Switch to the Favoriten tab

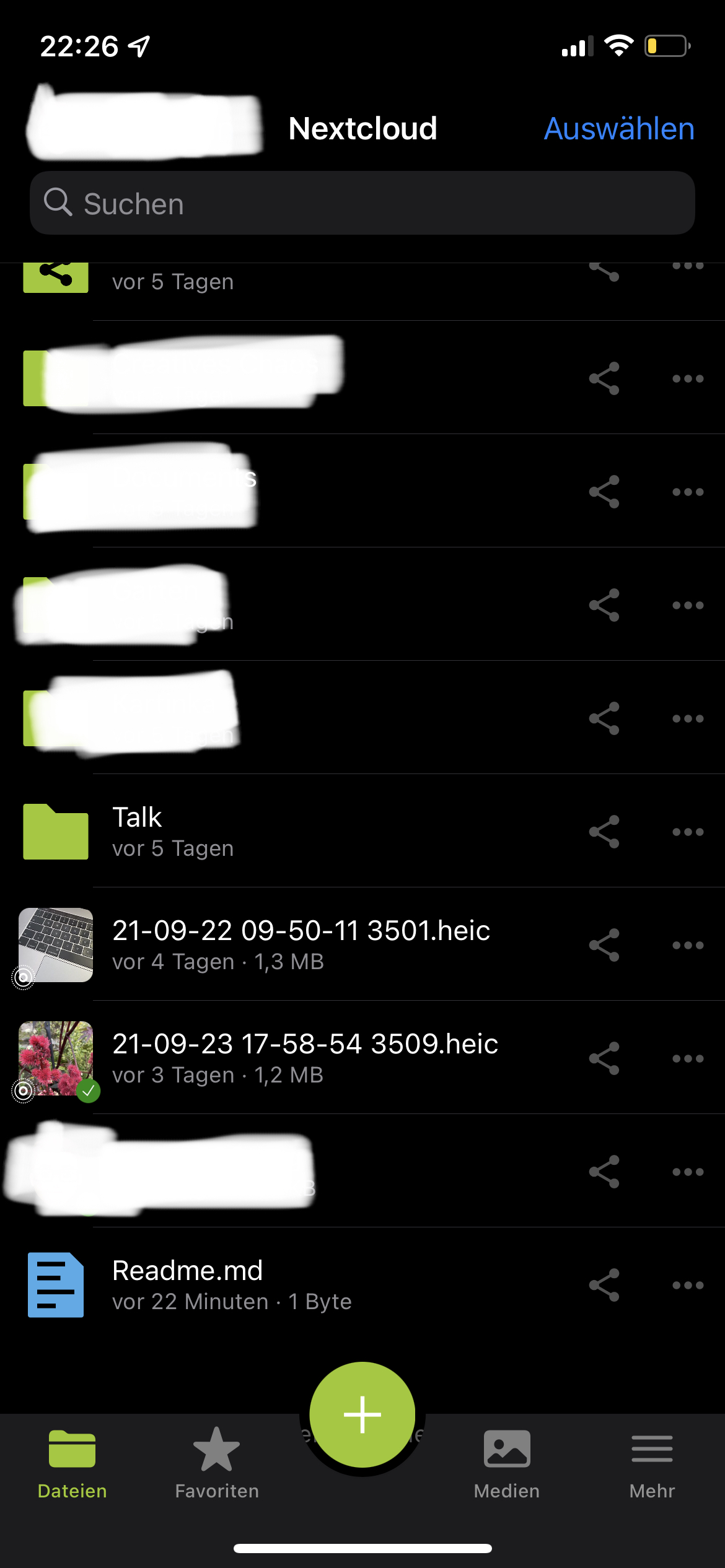coord(217,1463)
